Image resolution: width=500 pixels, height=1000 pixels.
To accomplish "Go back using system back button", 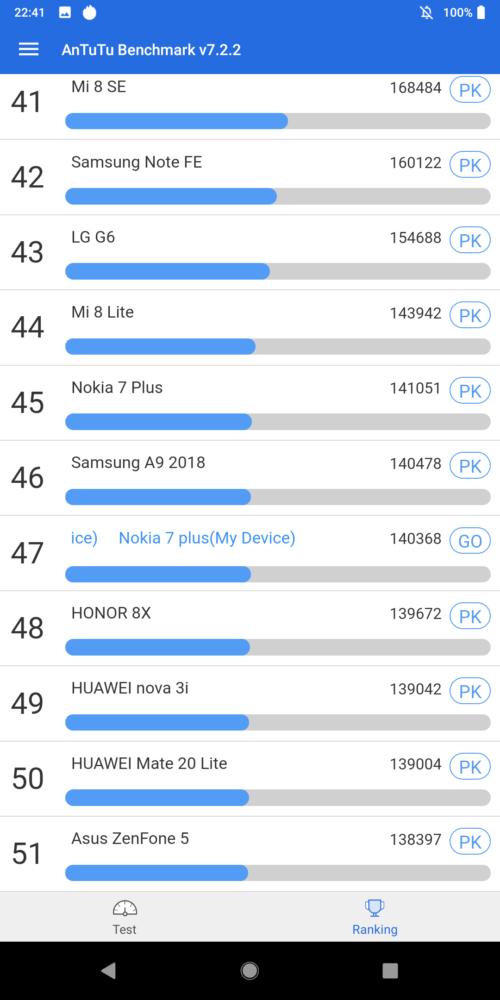I will tap(108, 971).
